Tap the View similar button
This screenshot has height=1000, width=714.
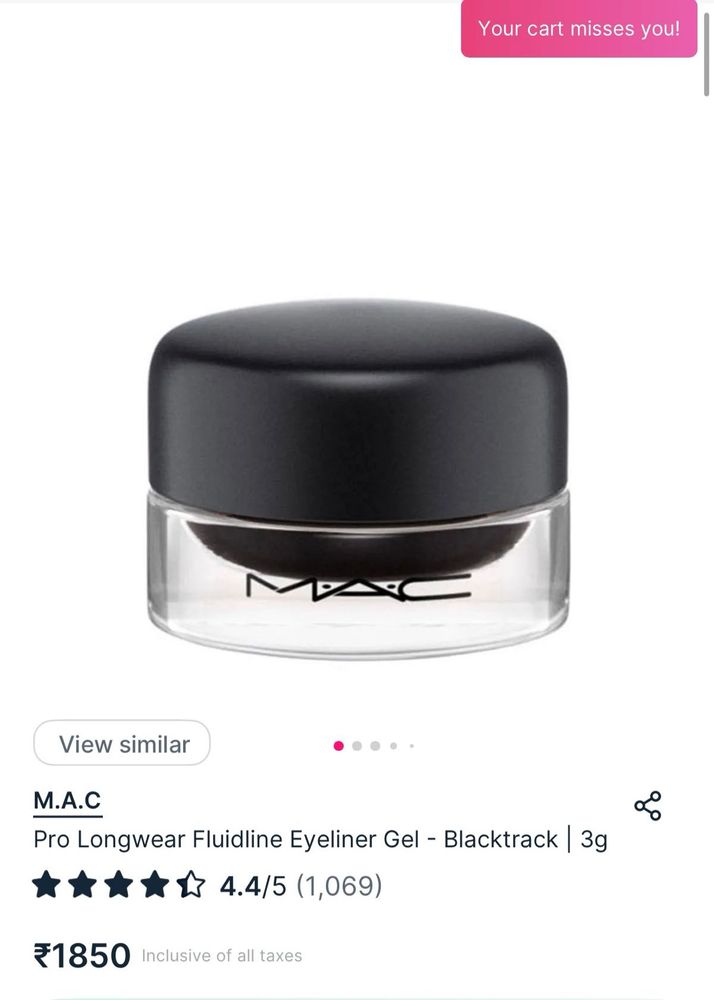coord(123,744)
